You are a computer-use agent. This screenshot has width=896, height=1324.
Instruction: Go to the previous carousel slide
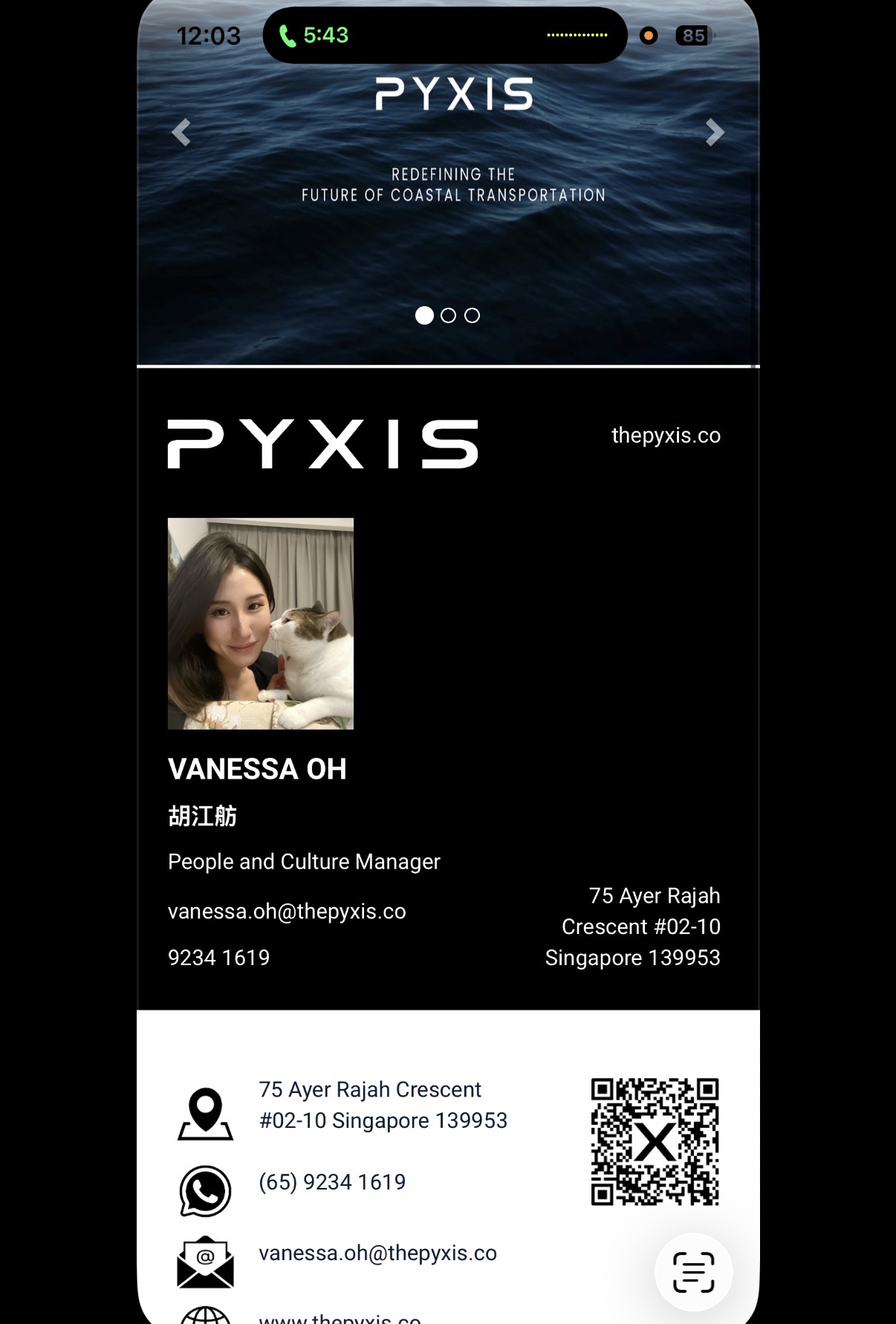pos(181,132)
